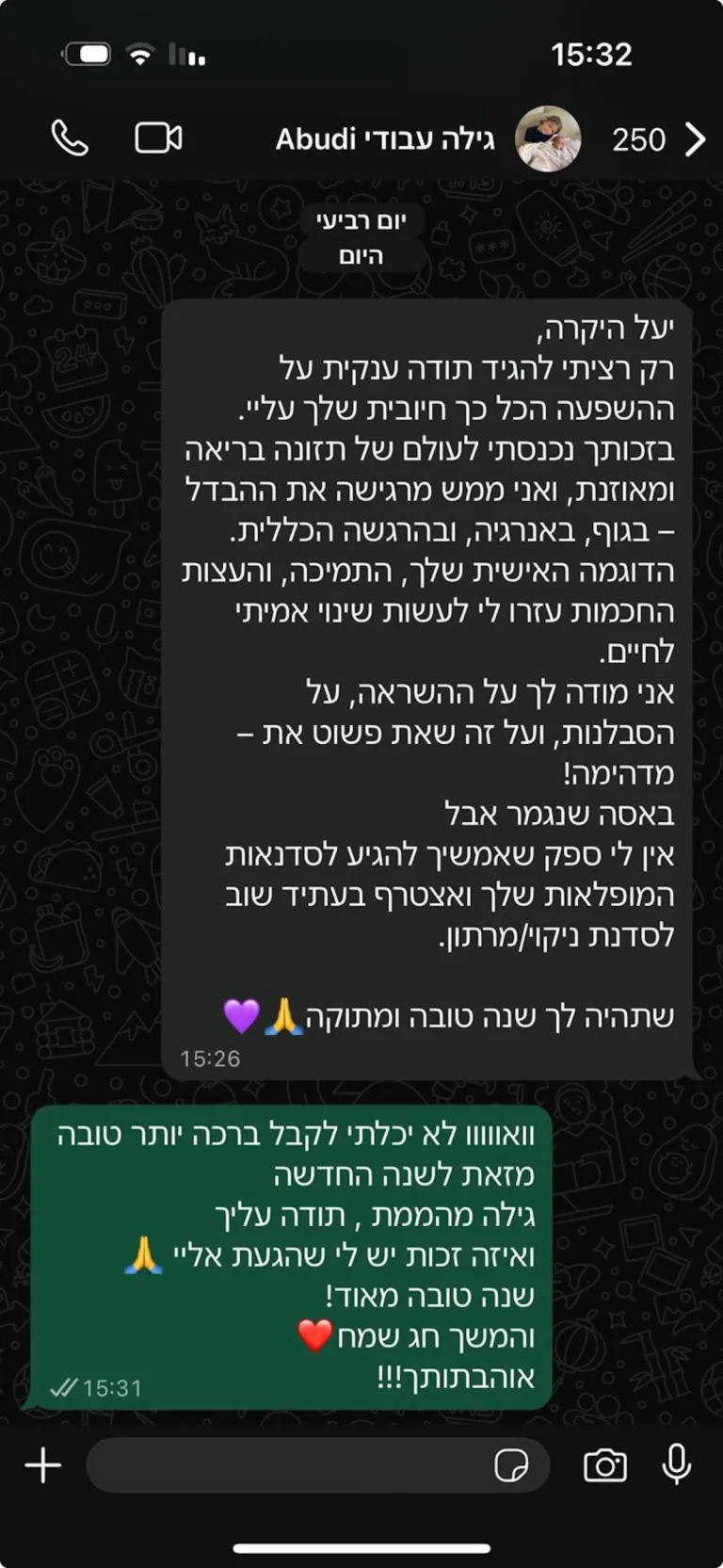
Task: Open גילה עבודי's profile picture
Action: click(548, 139)
